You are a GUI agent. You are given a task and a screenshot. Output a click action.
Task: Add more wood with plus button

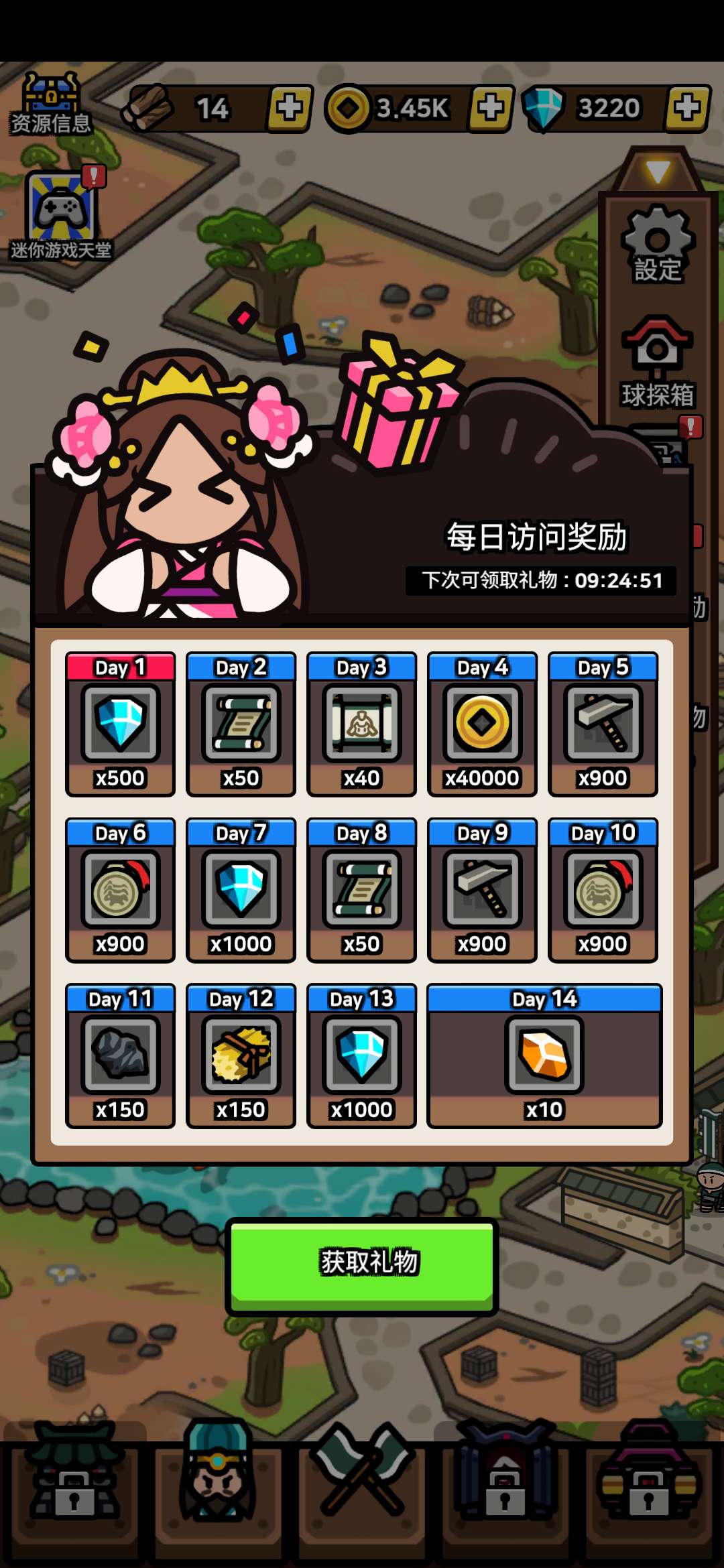pyautogui.click(x=290, y=108)
